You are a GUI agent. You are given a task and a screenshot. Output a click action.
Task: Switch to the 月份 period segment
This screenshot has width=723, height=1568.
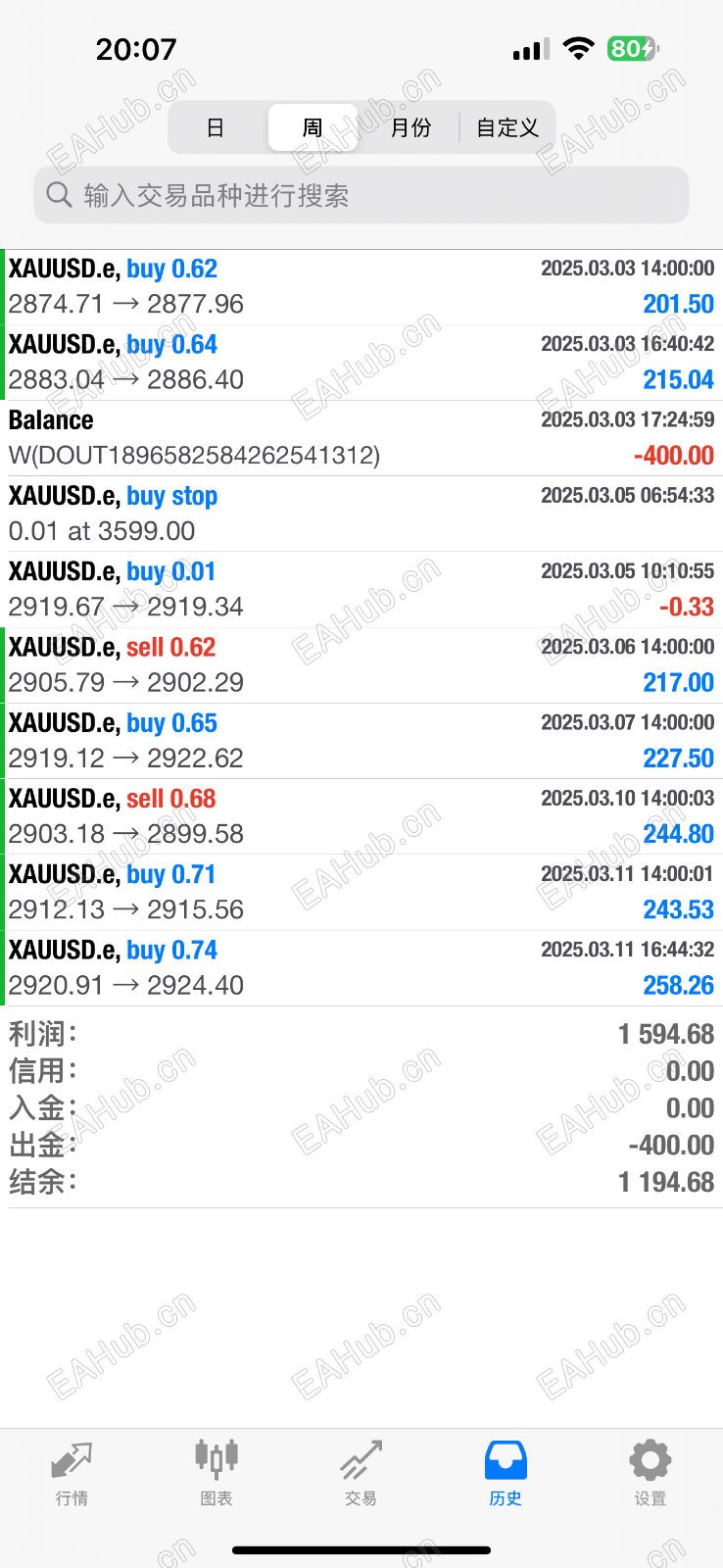(x=410, y=127)
